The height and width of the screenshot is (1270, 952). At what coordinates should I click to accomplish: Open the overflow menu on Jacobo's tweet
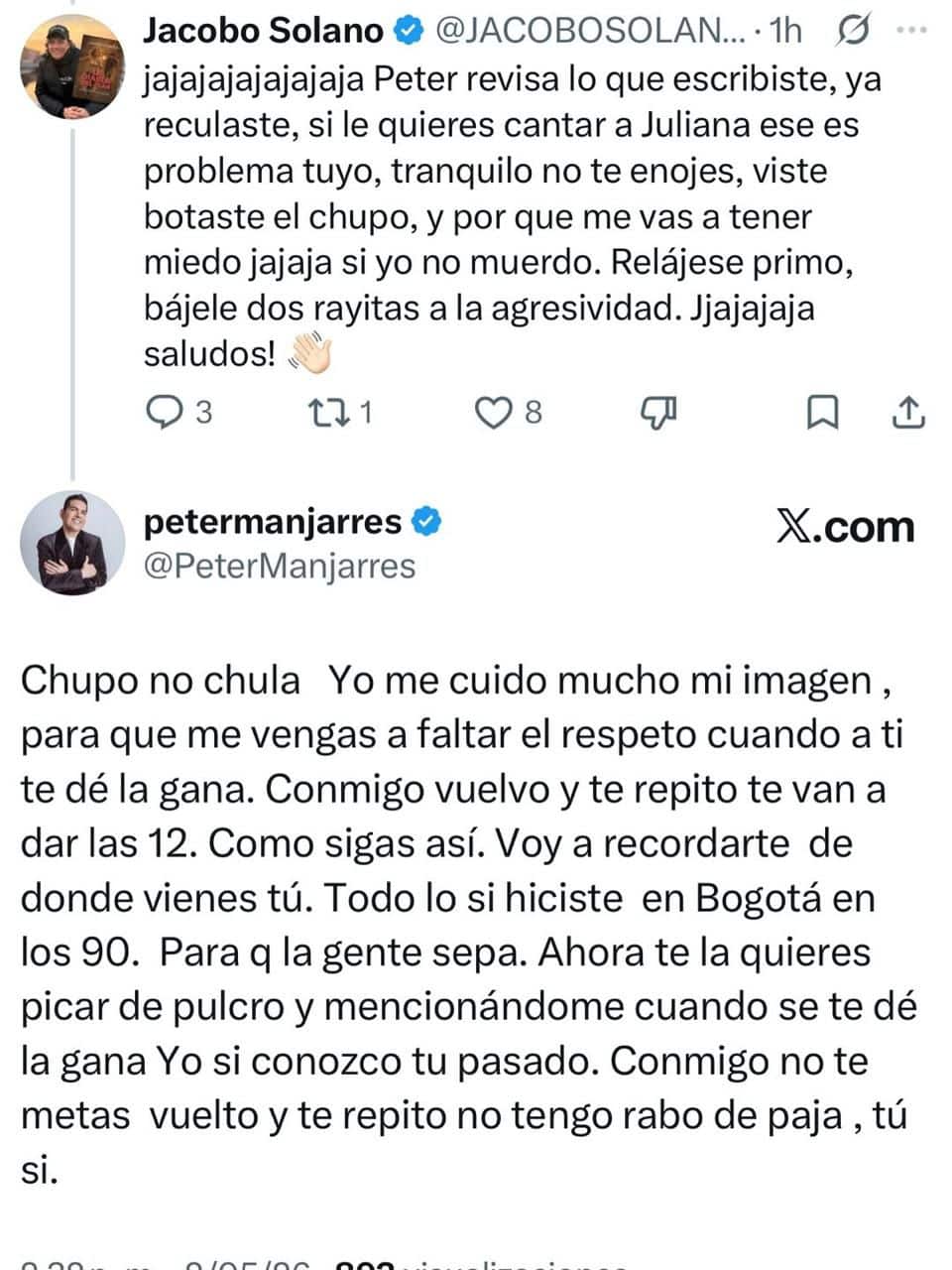point(910,31)
